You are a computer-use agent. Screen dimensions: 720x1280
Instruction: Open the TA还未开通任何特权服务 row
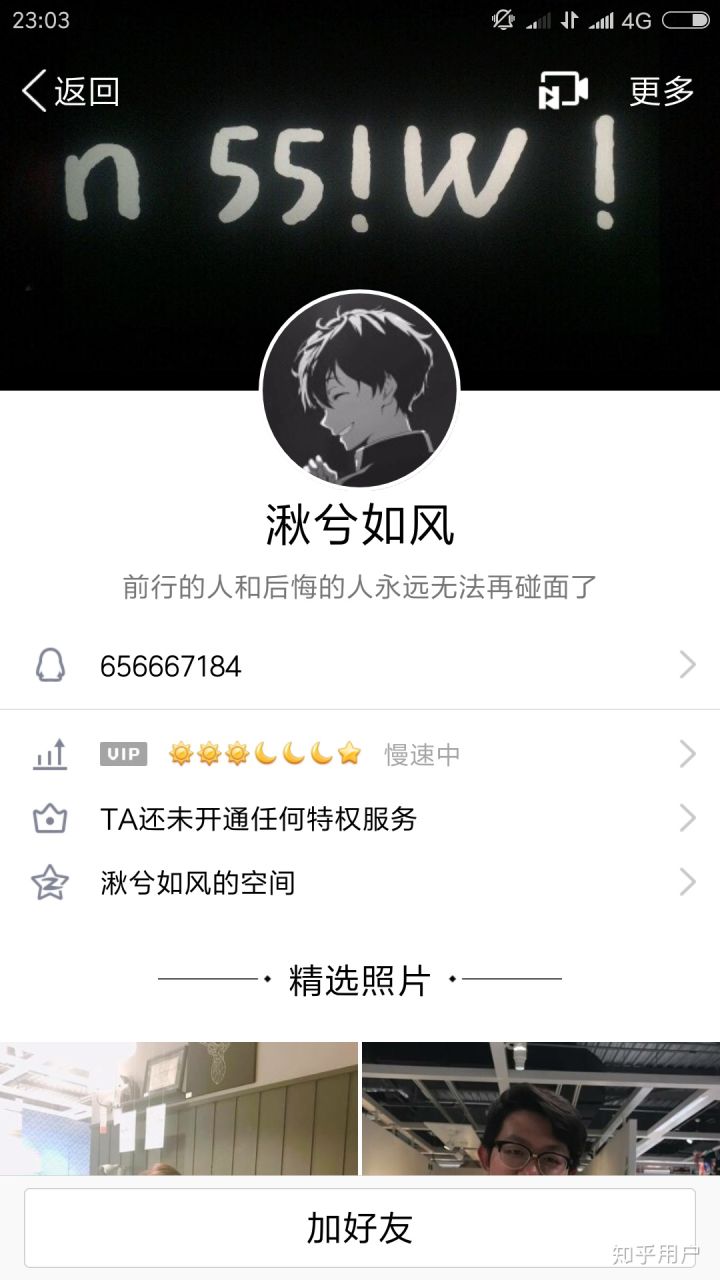[x=360, y=819]
